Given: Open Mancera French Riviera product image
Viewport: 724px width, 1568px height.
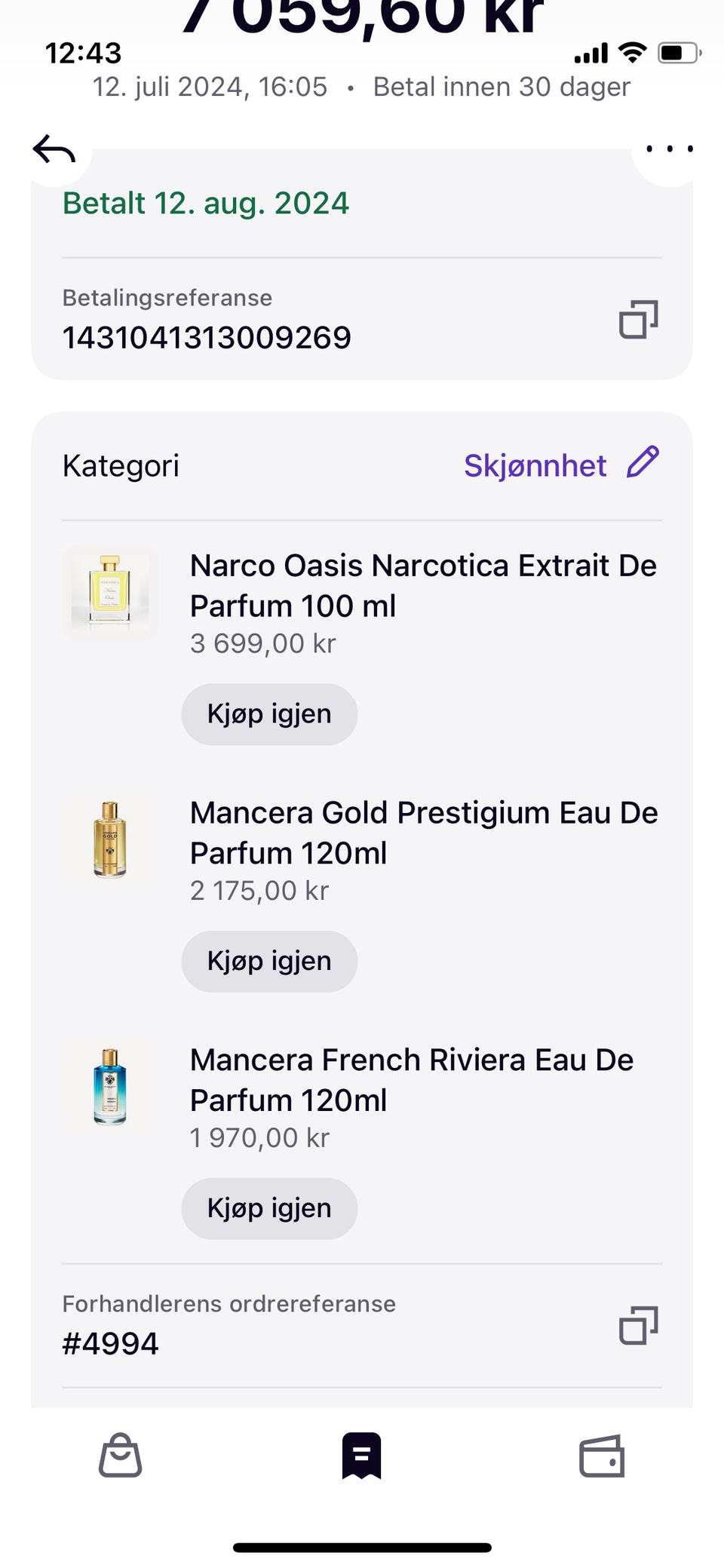Looking at the screenshot, I should tap(110, 1087).
